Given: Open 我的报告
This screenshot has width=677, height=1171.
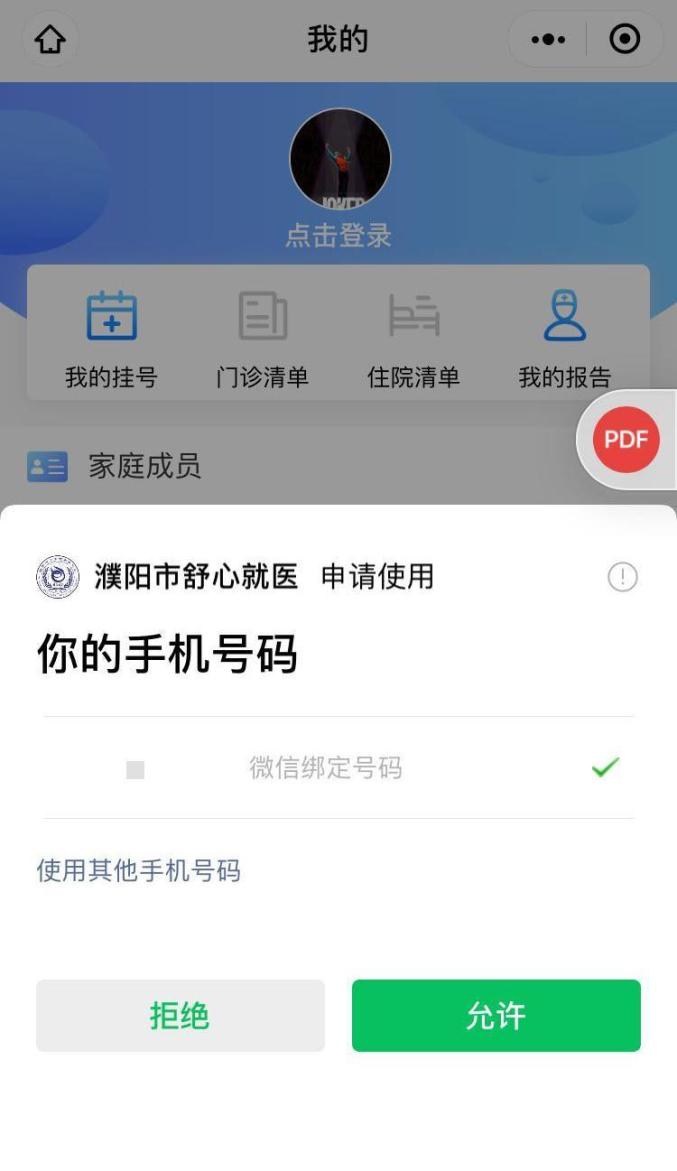Looking at the screenshot, I should [564, 335].
